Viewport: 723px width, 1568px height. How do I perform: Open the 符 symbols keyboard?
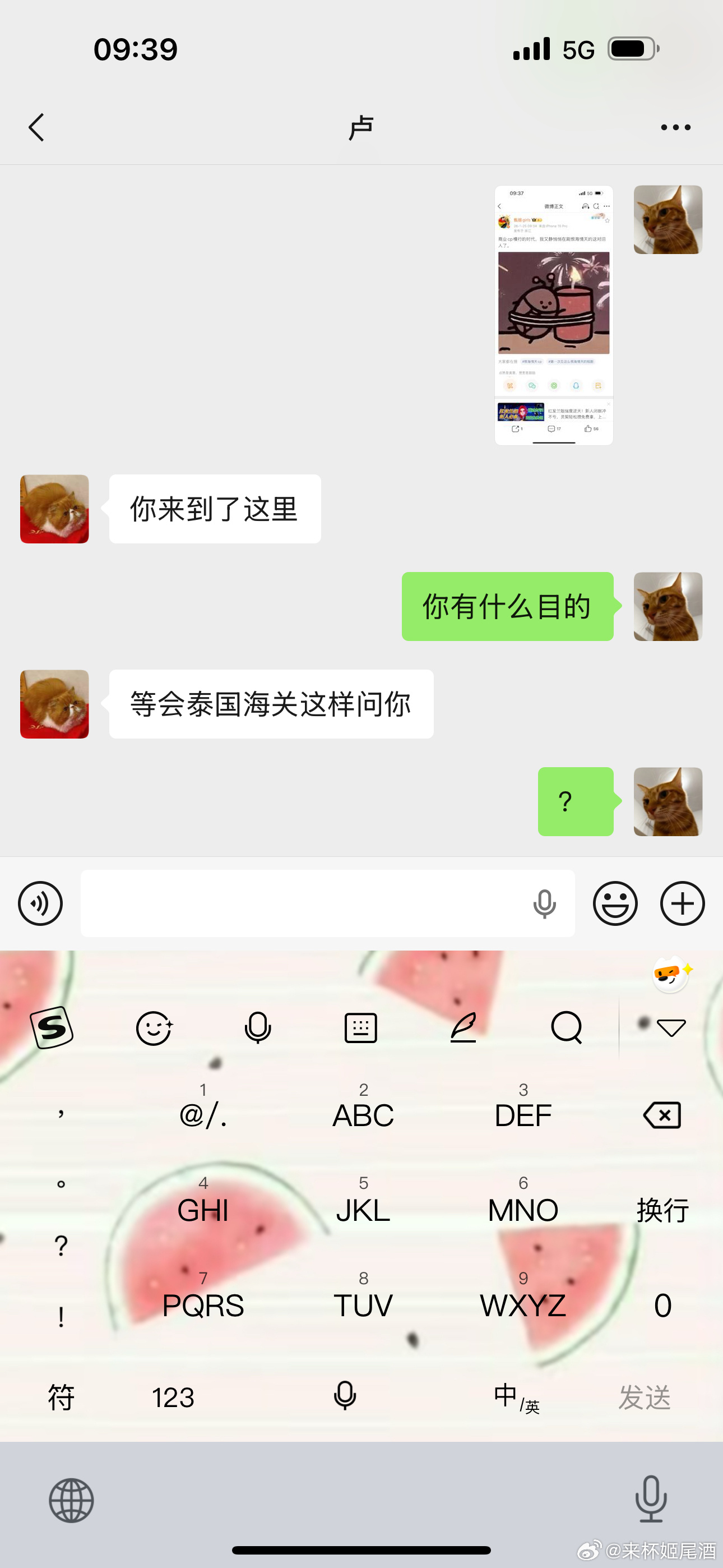point(61,1398)
